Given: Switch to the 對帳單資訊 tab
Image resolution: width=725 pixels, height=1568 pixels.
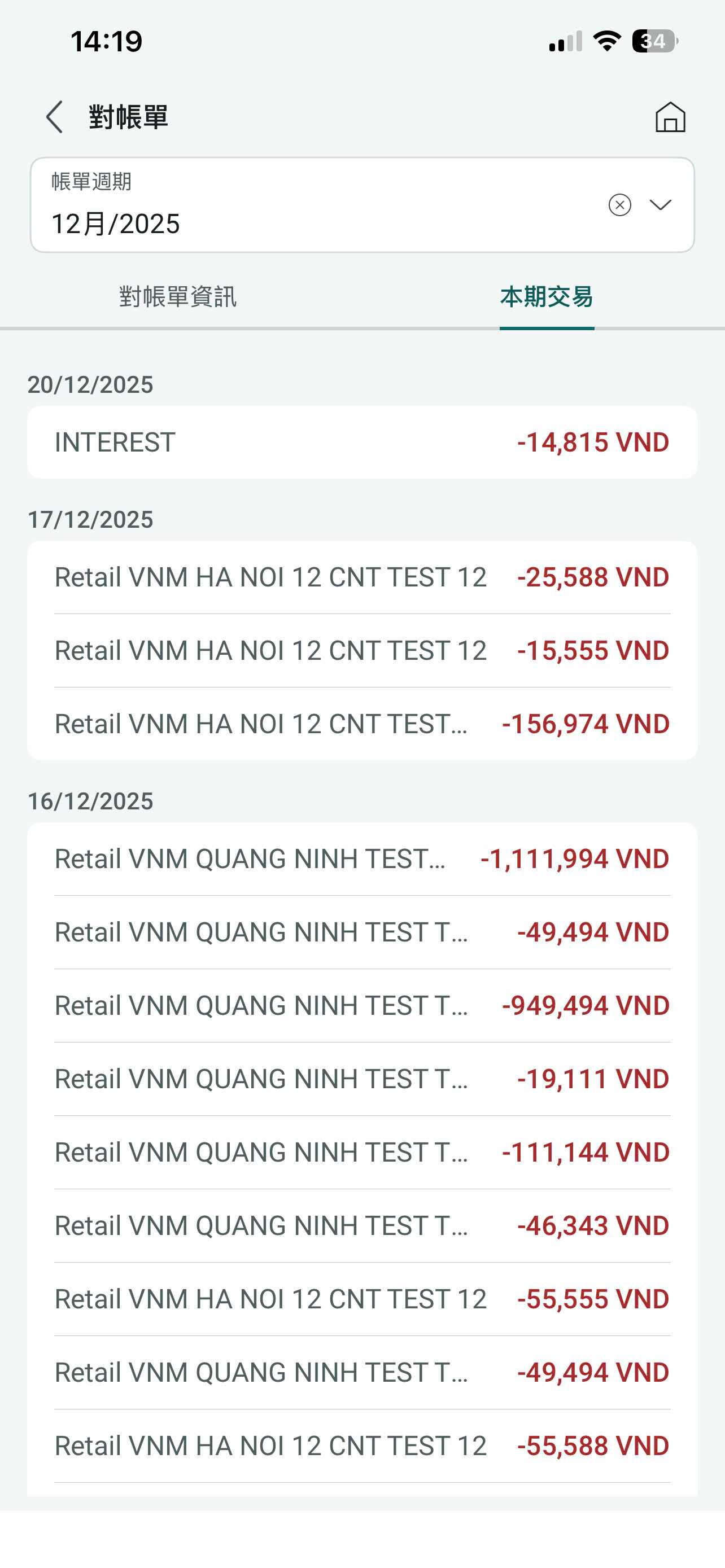Looking at the screenshot, I should point(178,297).
